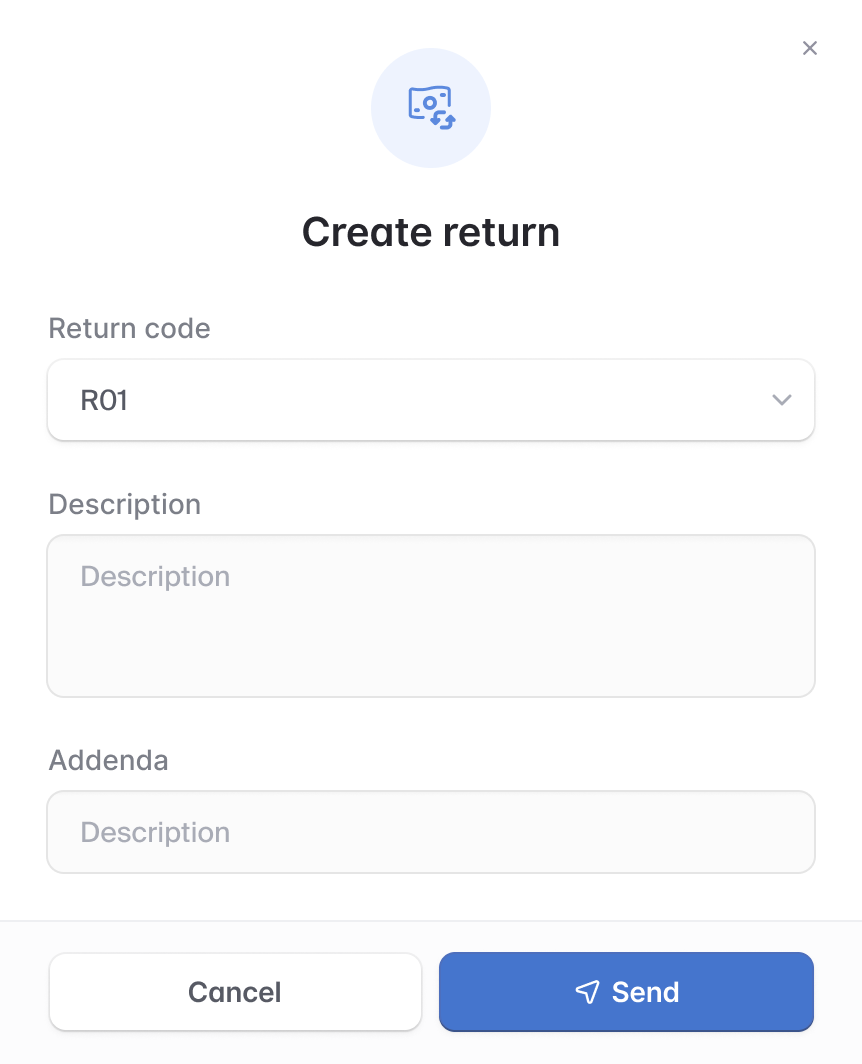The image size is (862, 1064).
Task: Focus the Description text area
Action: pos(431,615)
